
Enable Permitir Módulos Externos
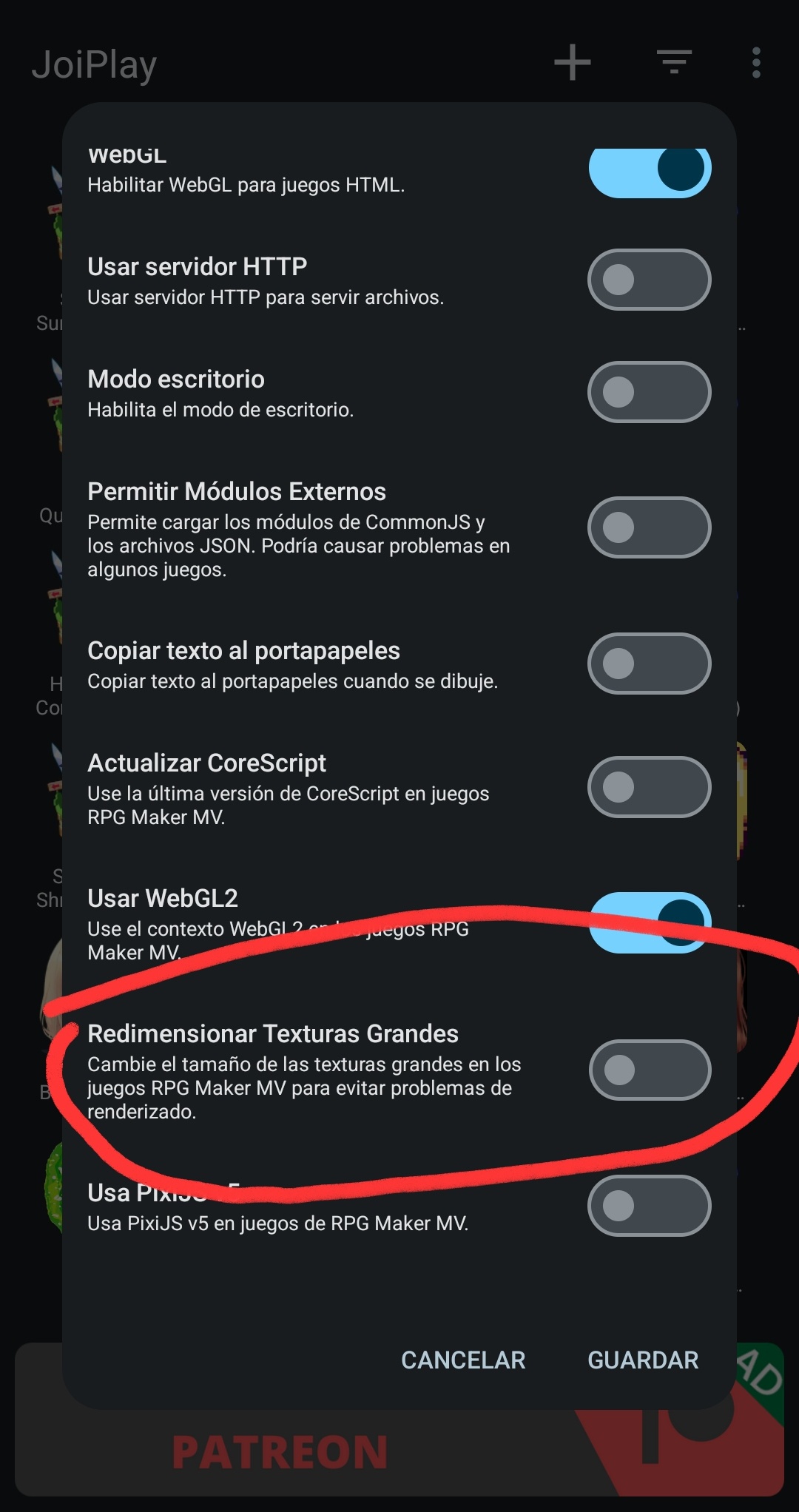coord(650,527)
